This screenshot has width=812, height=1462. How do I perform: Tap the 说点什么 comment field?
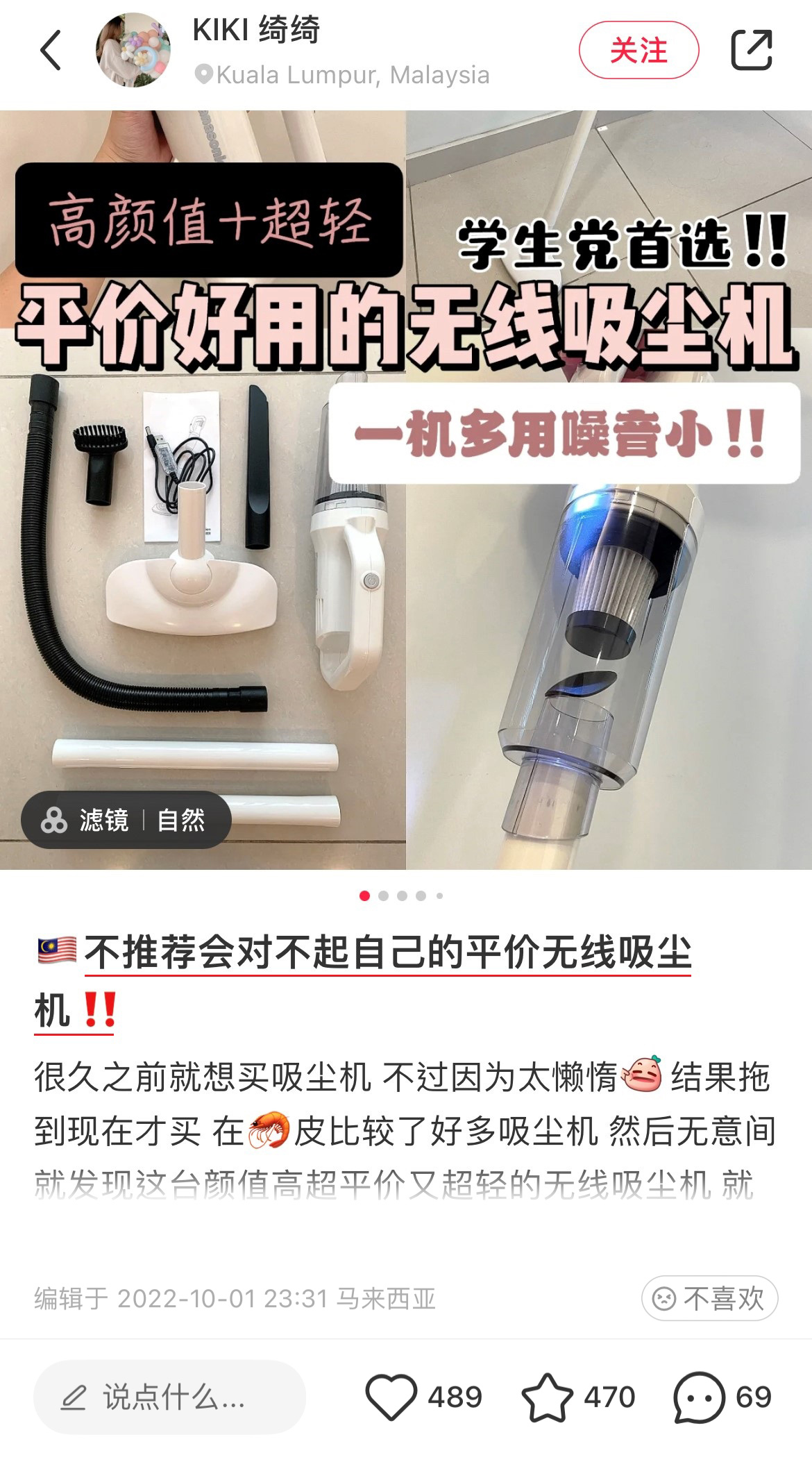click(170, 1397)
